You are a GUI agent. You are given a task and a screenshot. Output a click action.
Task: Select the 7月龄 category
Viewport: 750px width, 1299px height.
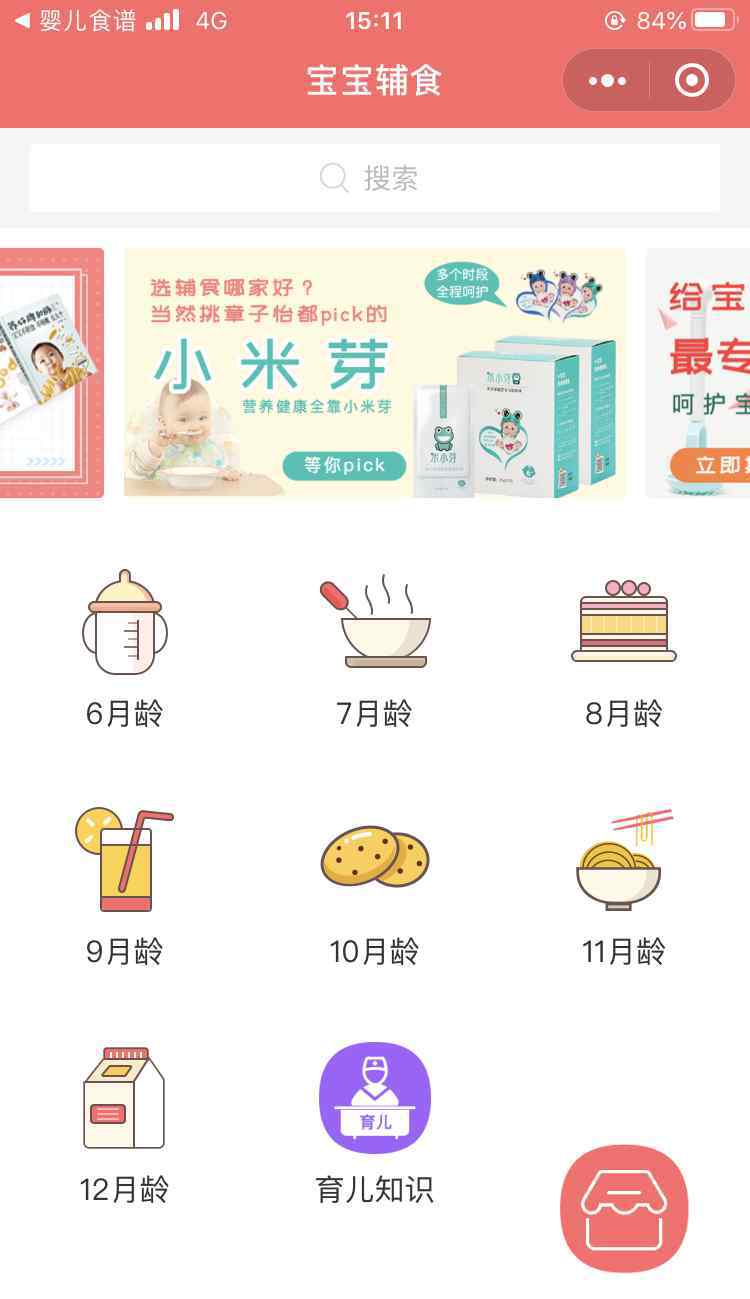coord(375,650)
